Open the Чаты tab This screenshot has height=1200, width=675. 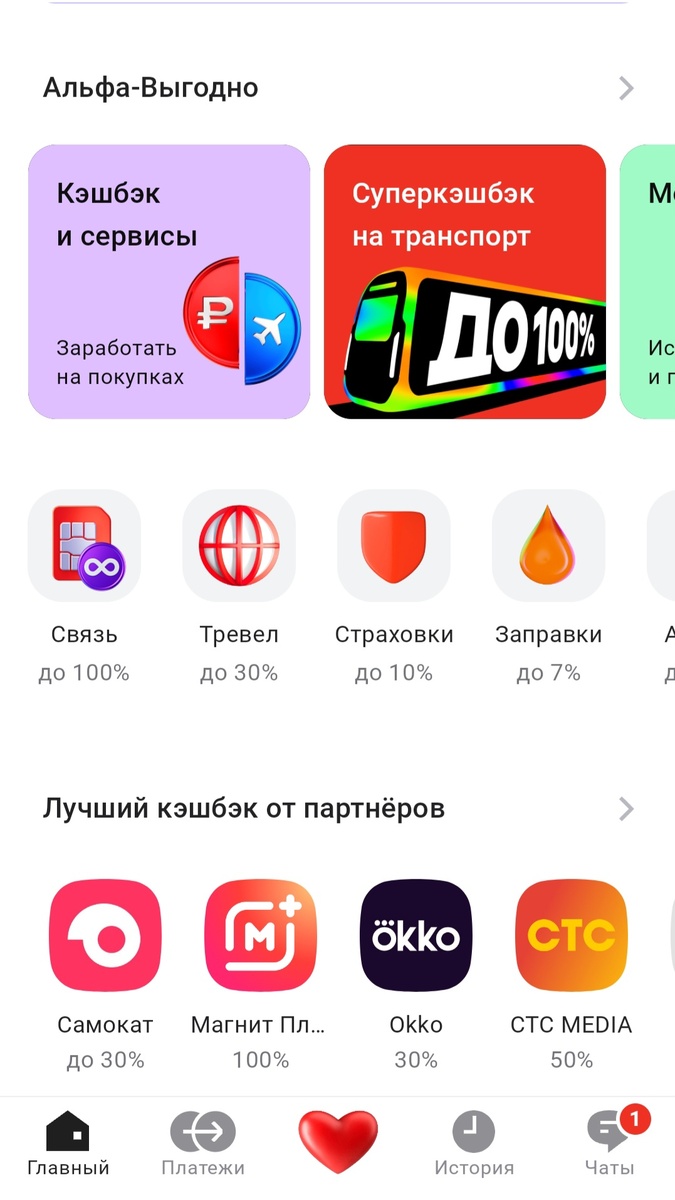(609, 1145)
